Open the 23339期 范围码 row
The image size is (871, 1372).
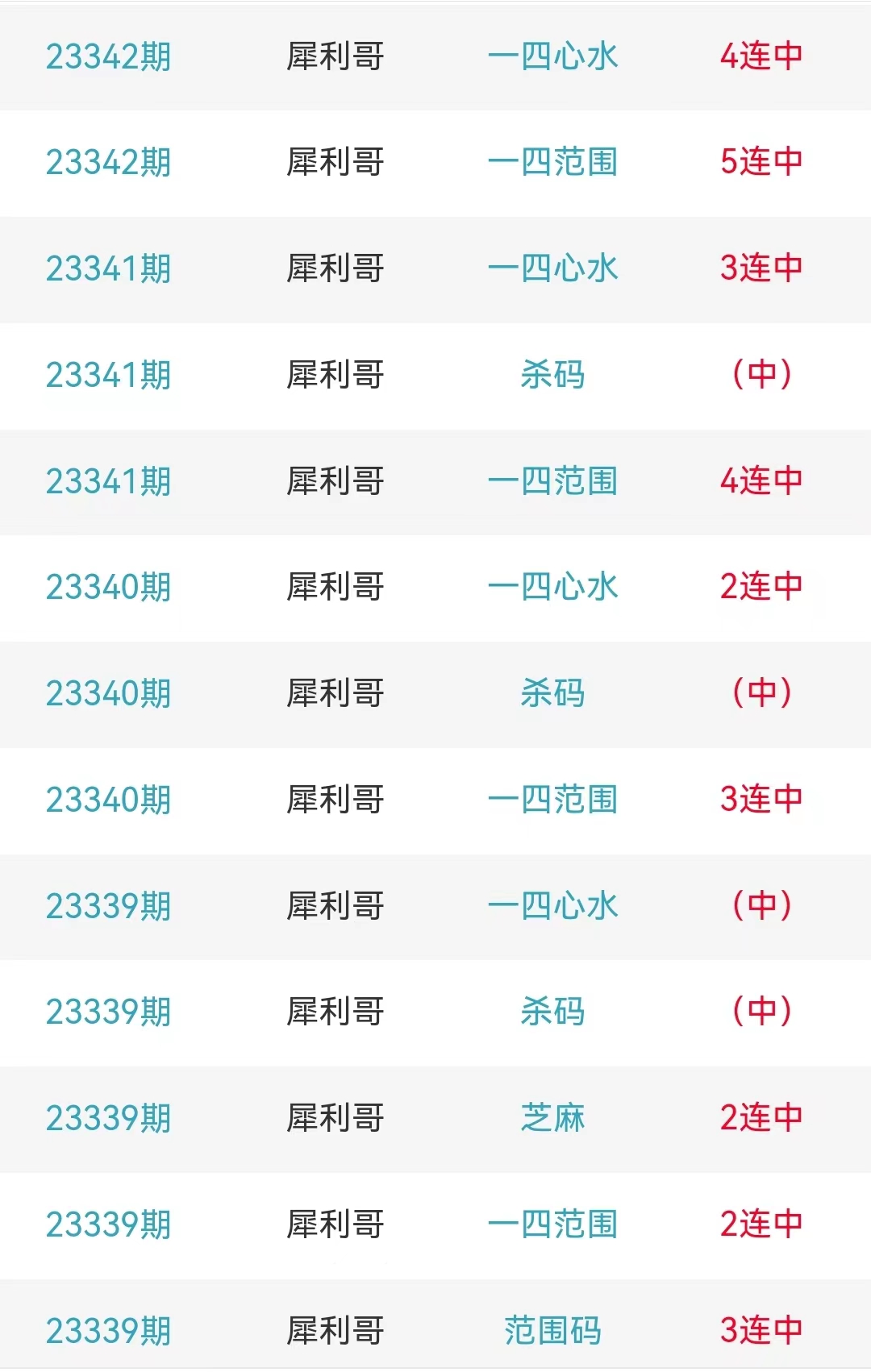pyautogui.click(x=552, y=1331)
